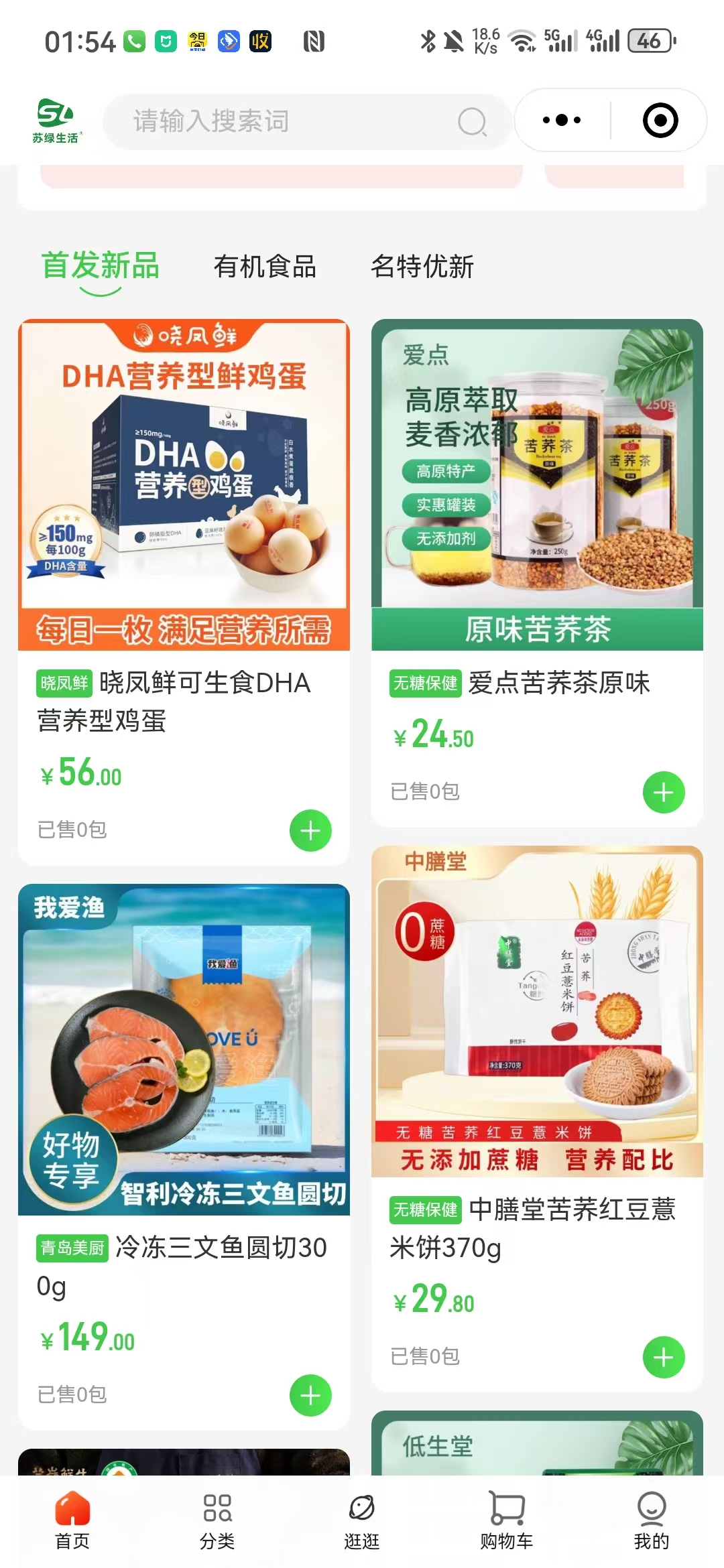Screen dimensions: 724x1568
Task: Select the 首发新品 tab
Action: click(x=101, y=266)
